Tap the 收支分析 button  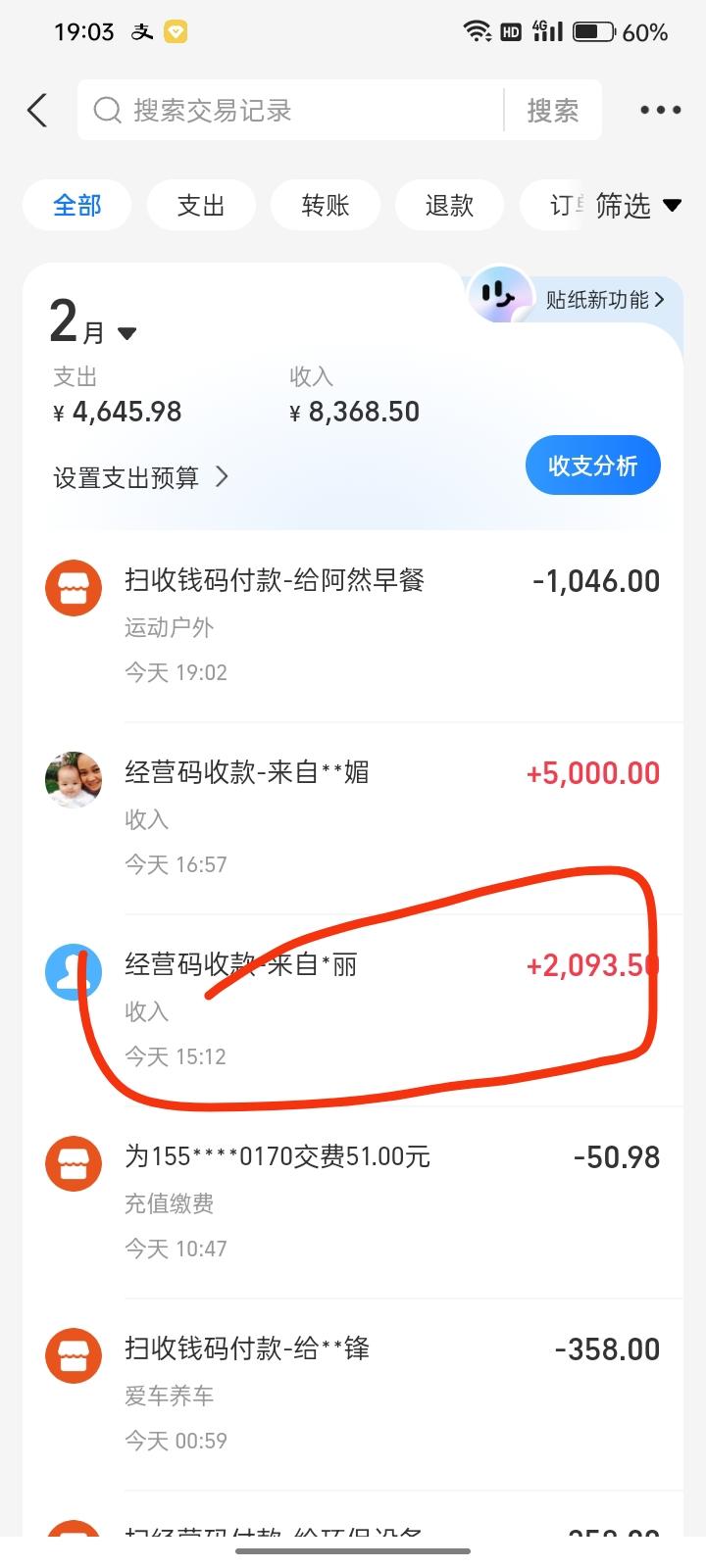coord(592,465)
